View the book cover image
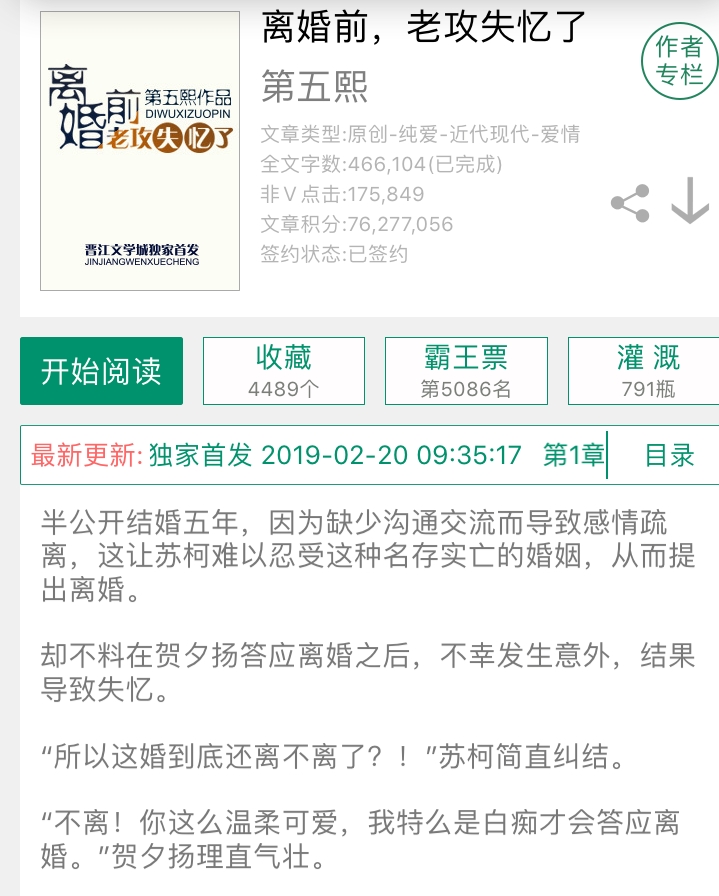Image resolution: width=719 pixels, height=896 pixels. tap(140, 151)
